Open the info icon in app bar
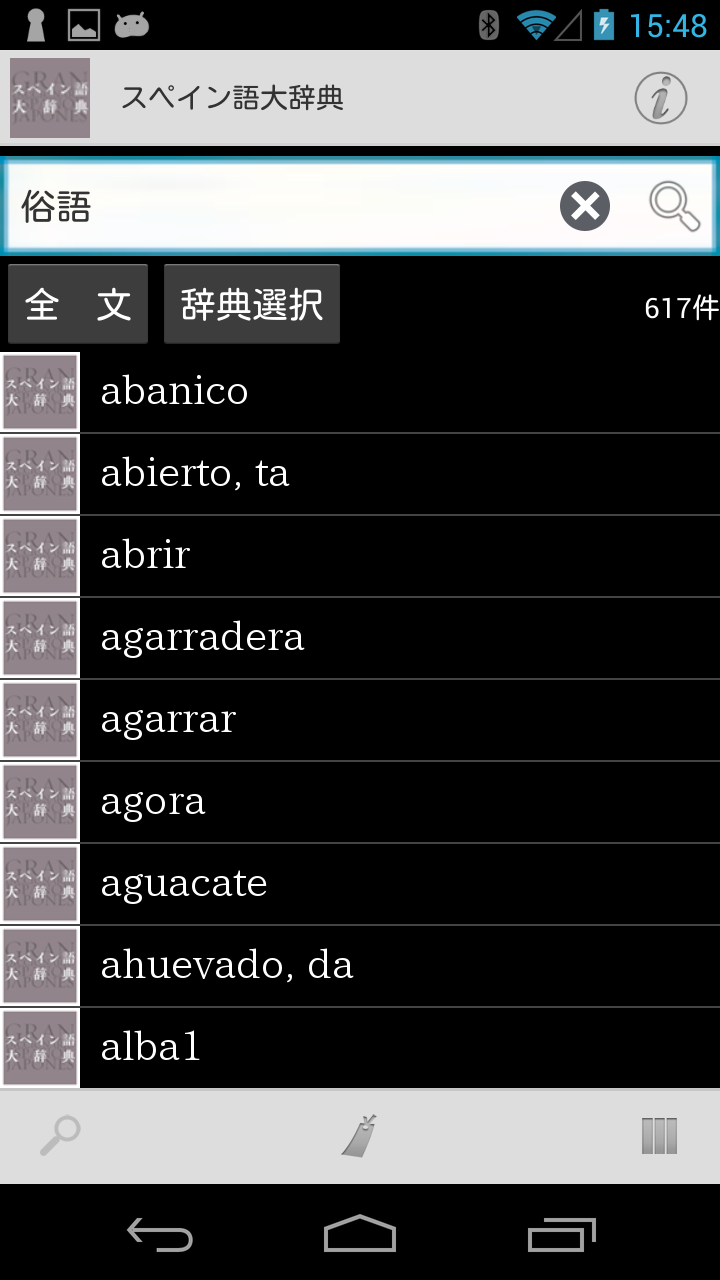 [x=661, y=98]
